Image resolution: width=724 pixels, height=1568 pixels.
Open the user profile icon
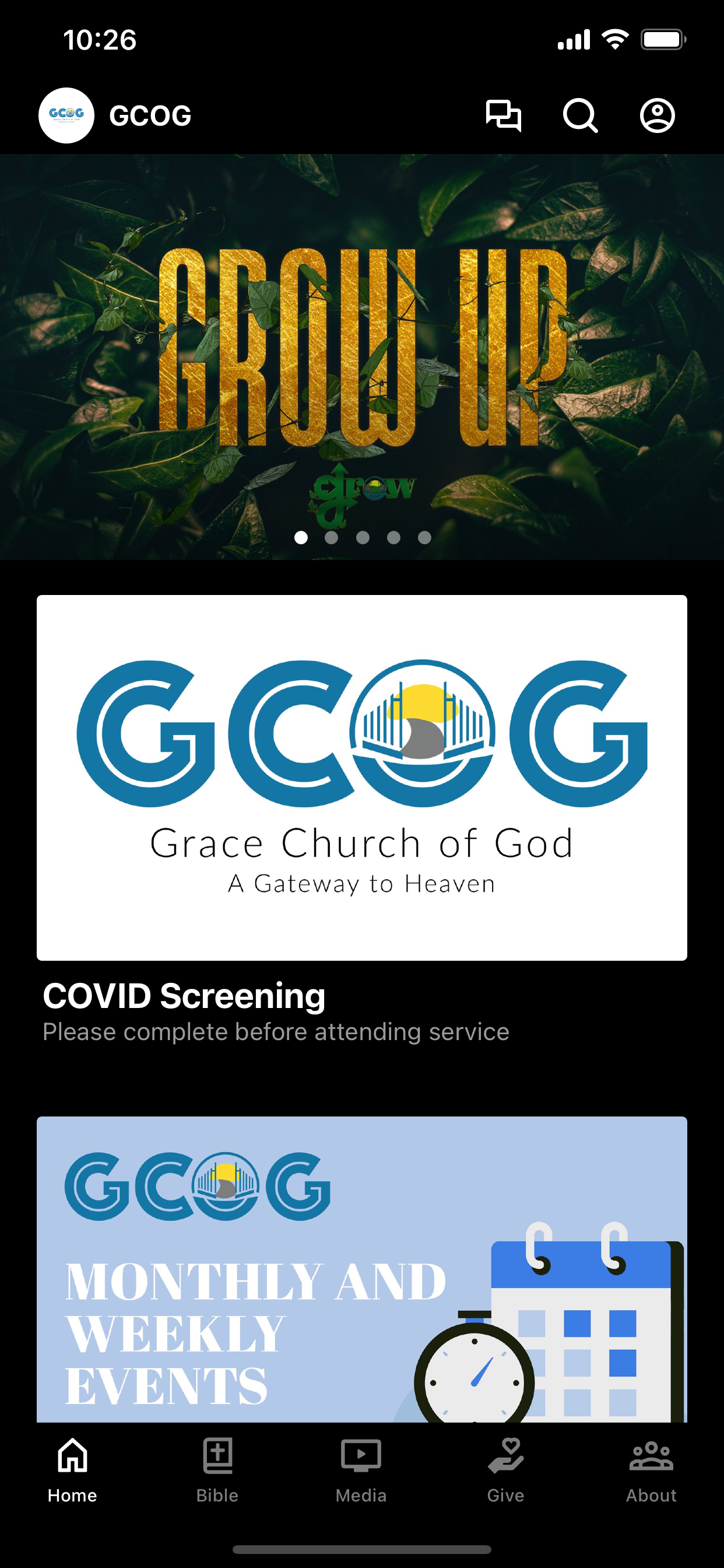pos(658,116)
